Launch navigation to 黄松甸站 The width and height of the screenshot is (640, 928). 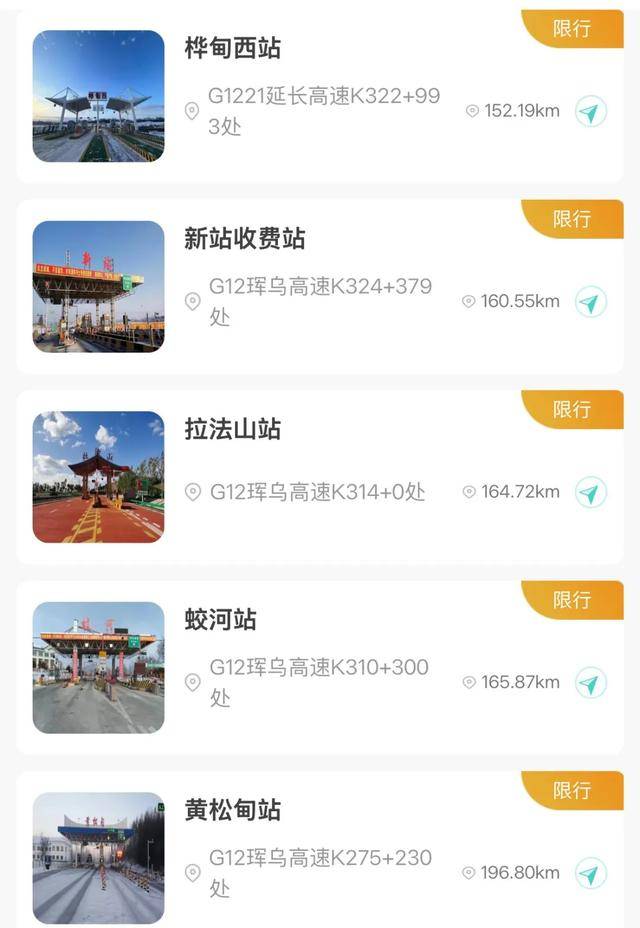click(x=591, y=873)
